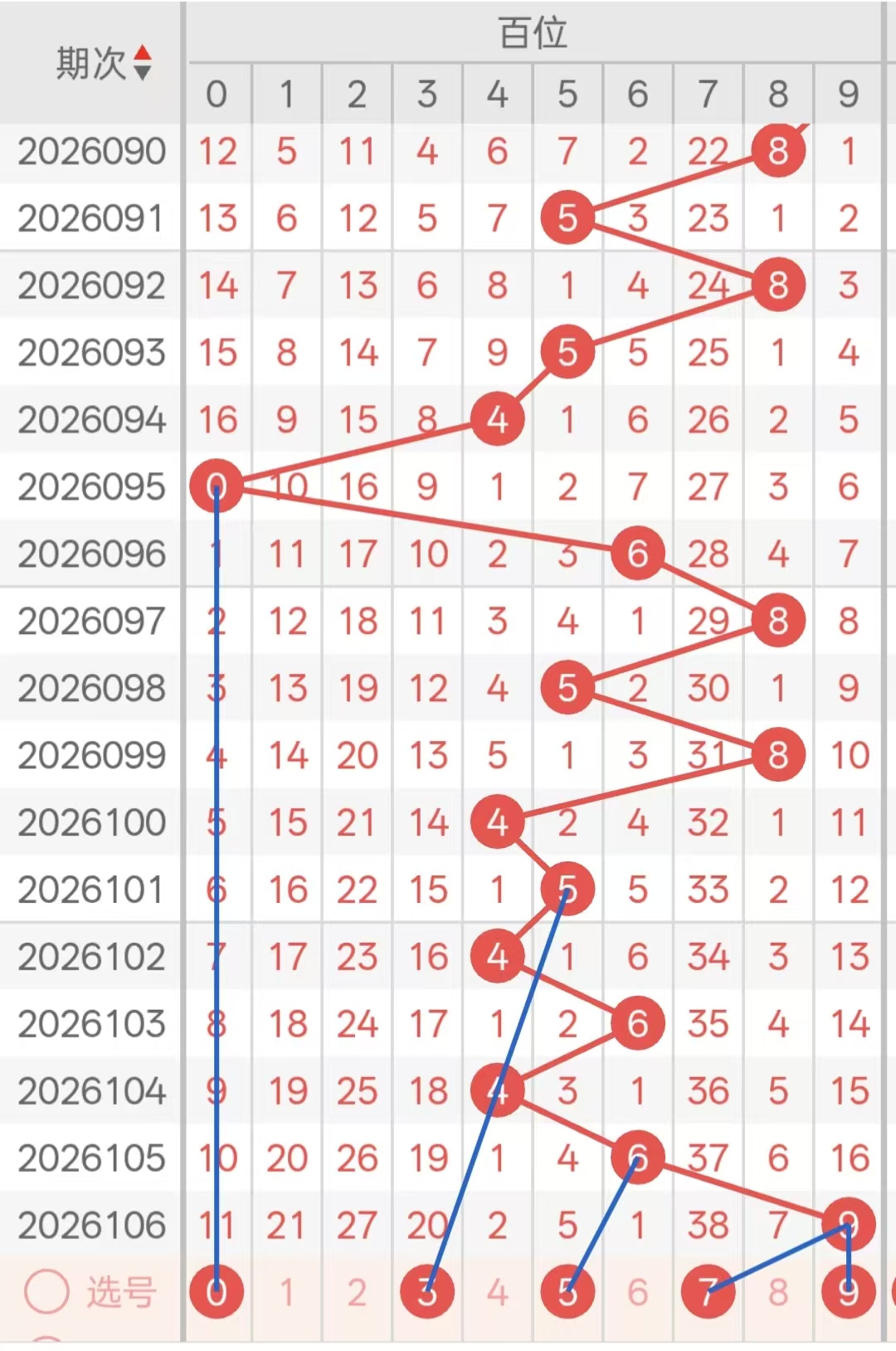The image size is (896, 1351).
Task: Deselect number 7 in the 选号 row
Action: [708, 1292]
